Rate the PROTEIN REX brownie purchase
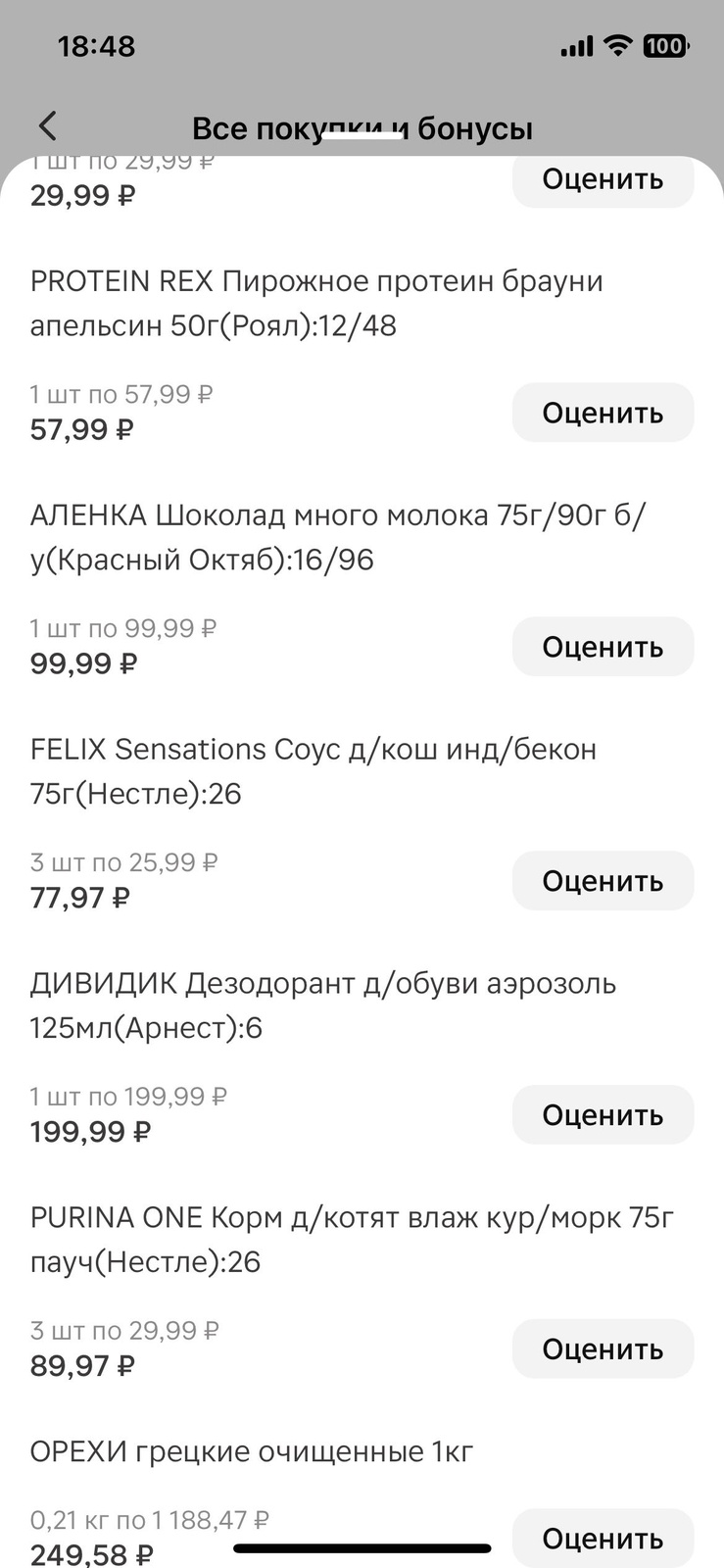 pos(603,413)
